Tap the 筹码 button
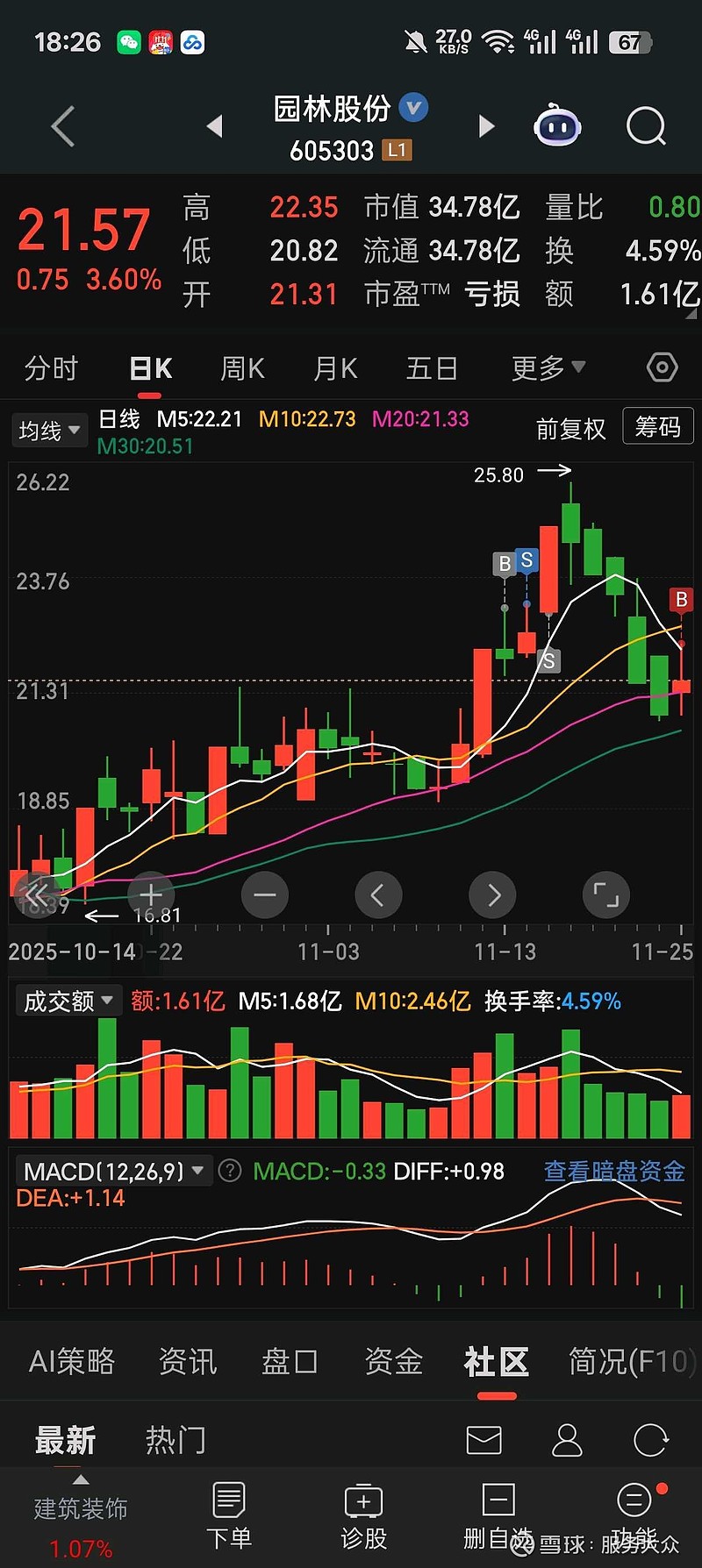Image resolution: width=702 pixels, height=1568 pixels. click(657, 427)
